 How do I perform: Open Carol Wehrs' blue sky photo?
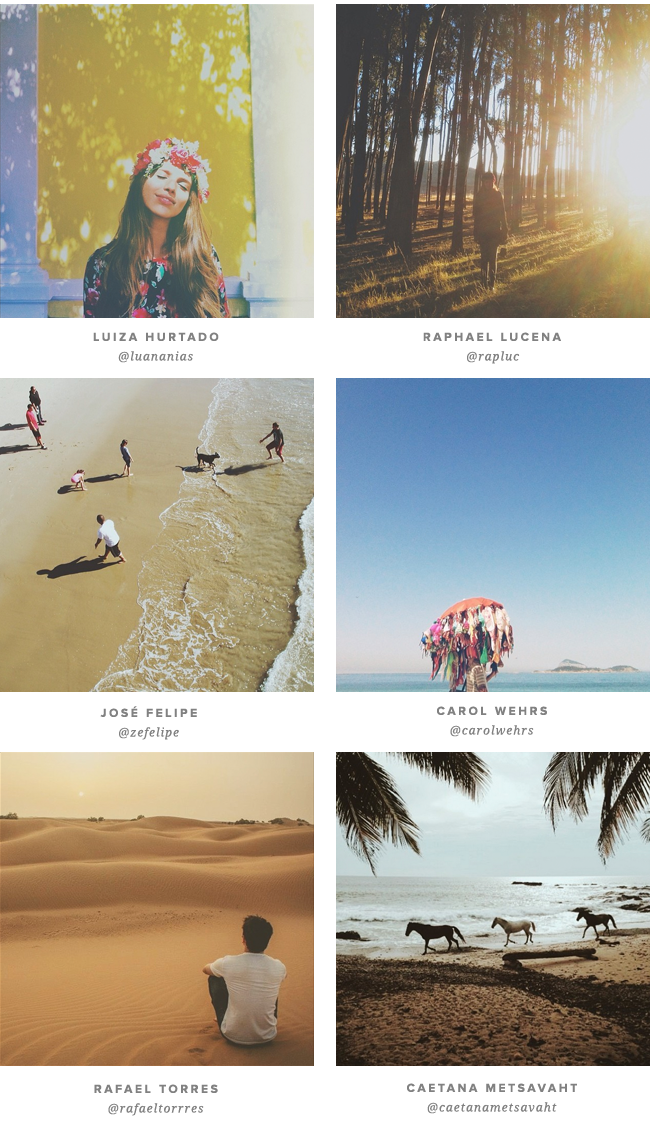(x=492, y=535)
